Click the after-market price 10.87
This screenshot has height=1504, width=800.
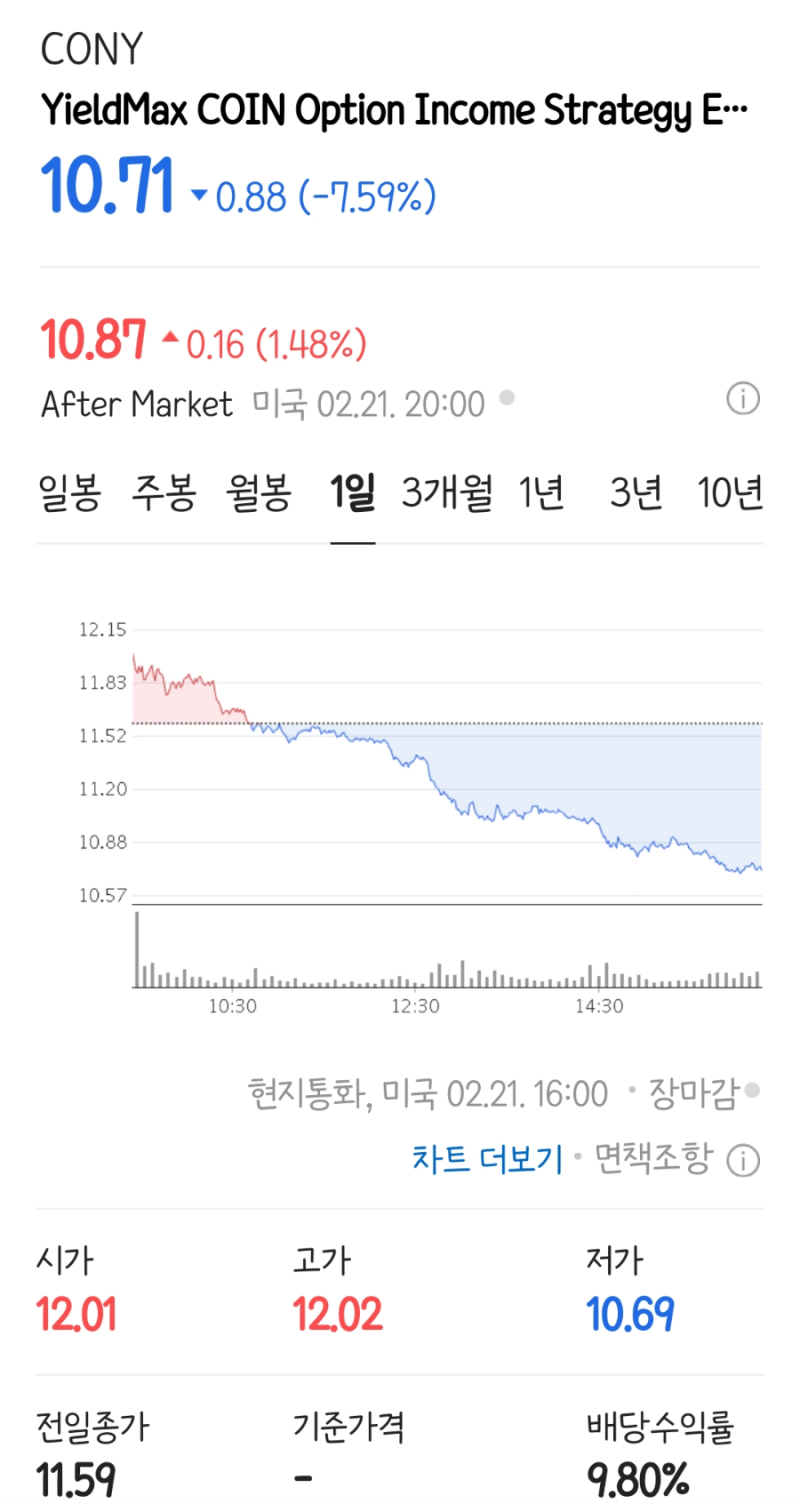(95, 340)
